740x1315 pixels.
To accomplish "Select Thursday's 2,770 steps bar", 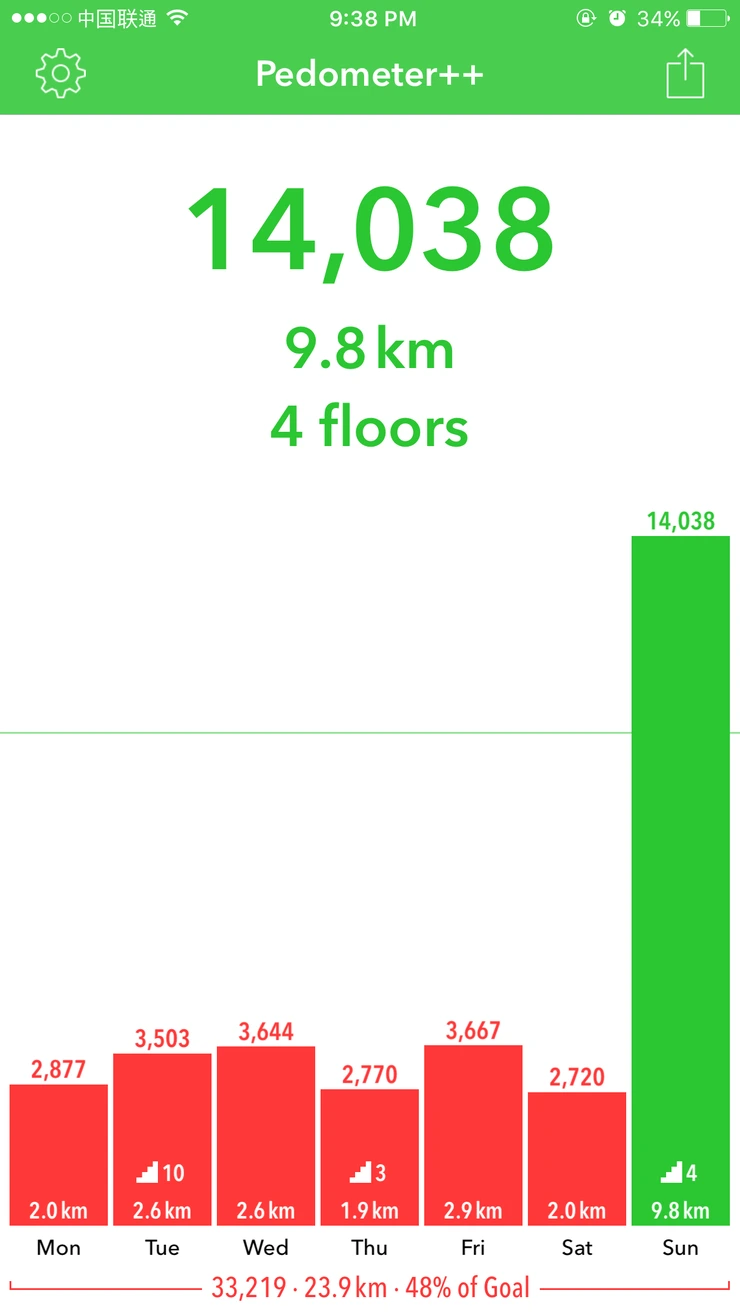I will [x=370, y=1157].
